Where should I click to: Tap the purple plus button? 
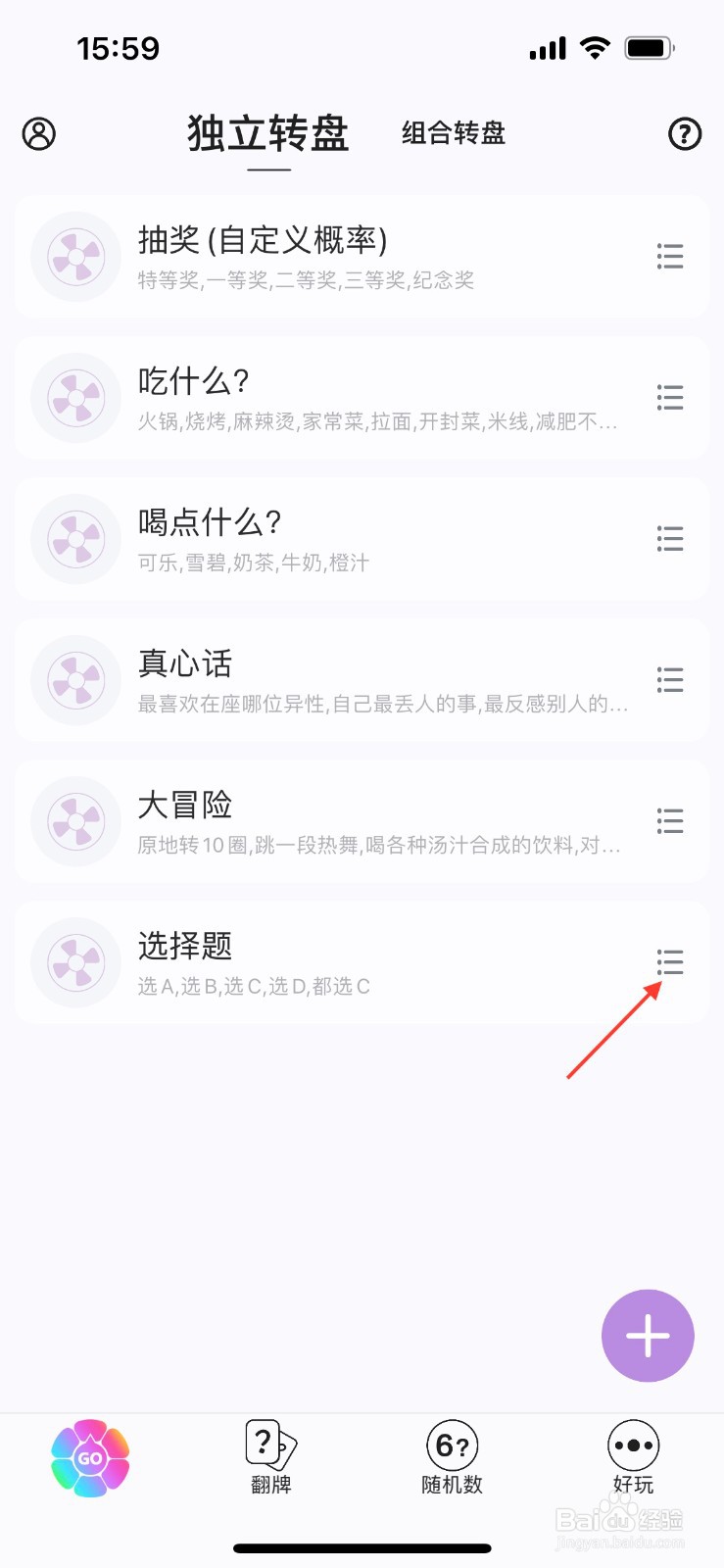(648, 1336)
